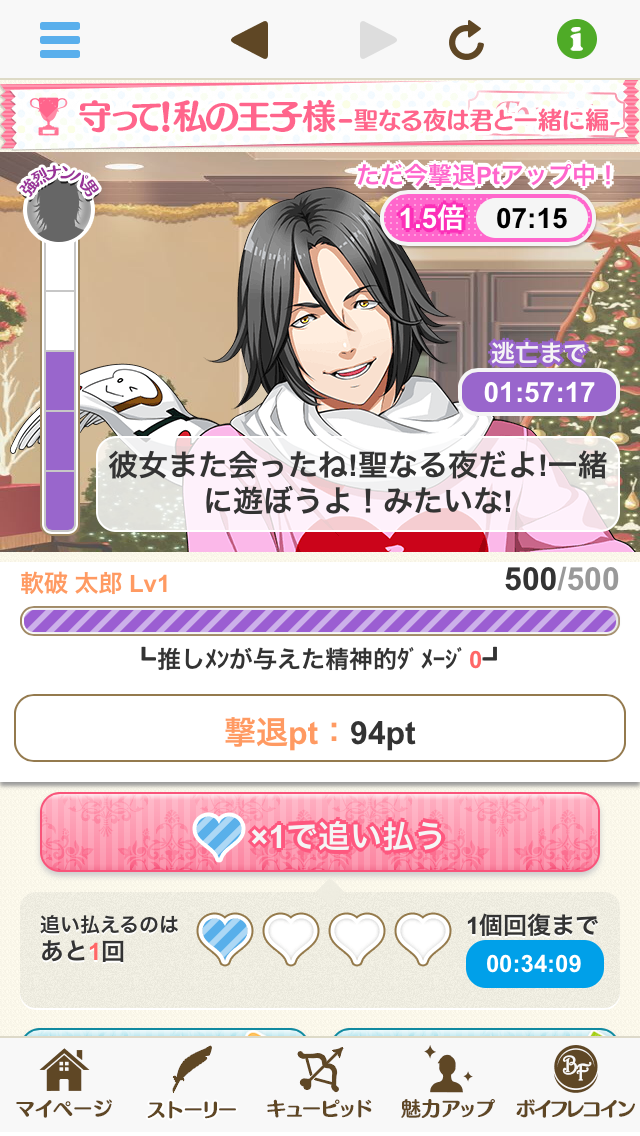The width and height of the screenshot is (640, 1136).
Task: Open the ストーリー tab
Action: coord(192,1085)
